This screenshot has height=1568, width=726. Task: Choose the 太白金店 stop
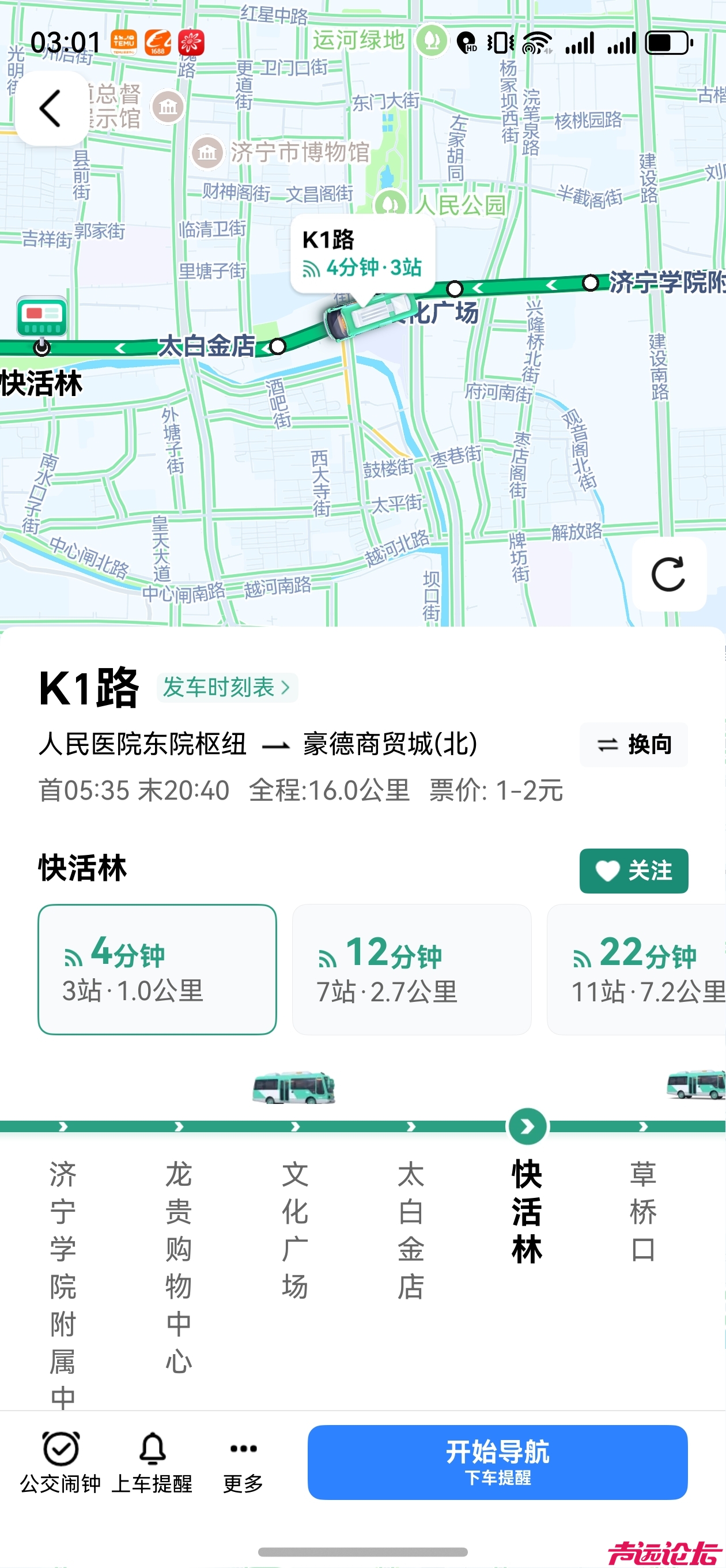pos(411,1230)
